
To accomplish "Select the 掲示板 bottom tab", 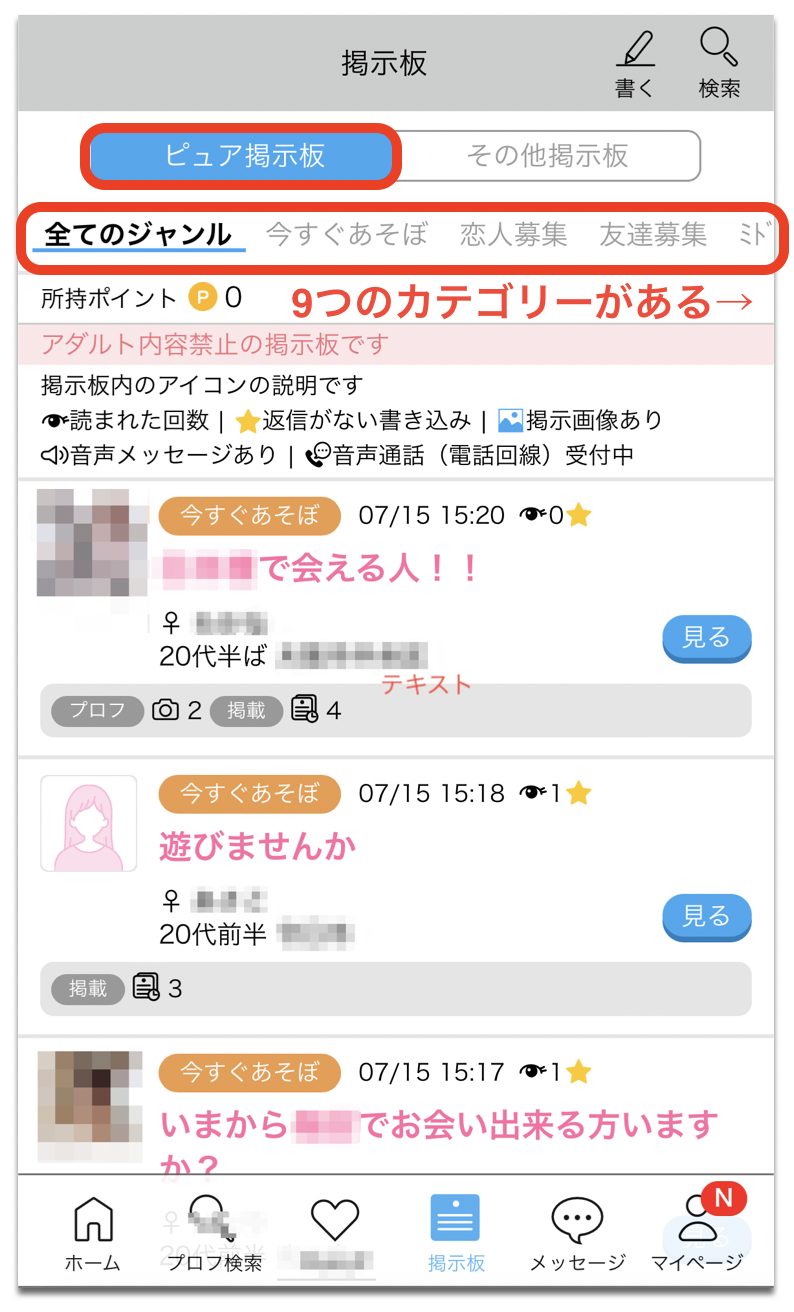I will 456,1234.
